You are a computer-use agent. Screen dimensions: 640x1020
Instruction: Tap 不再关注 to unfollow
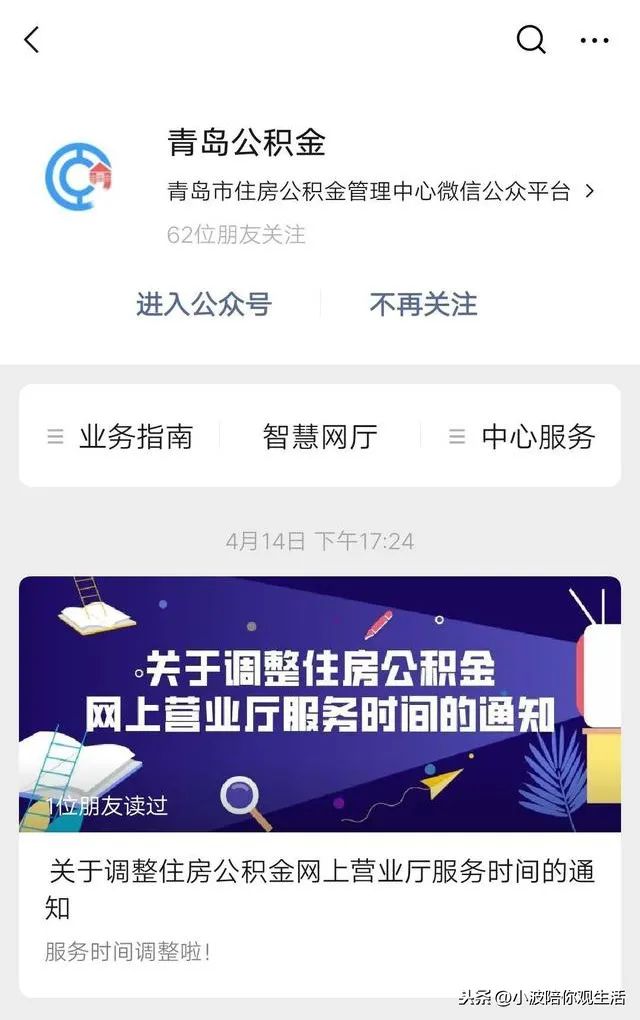point(423,304)
